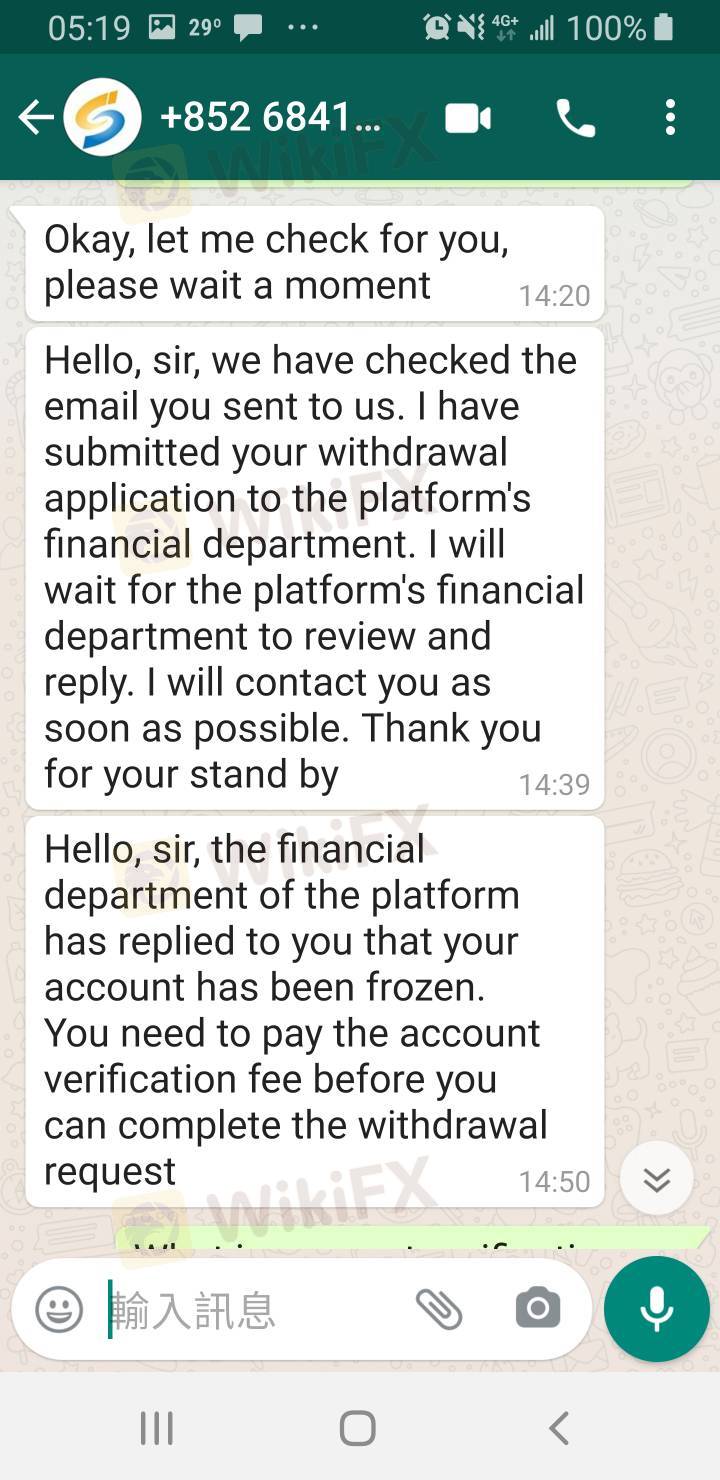Go back from this WhatsApp chat
The image size is (720, 1480).
[x=35, y=118]
